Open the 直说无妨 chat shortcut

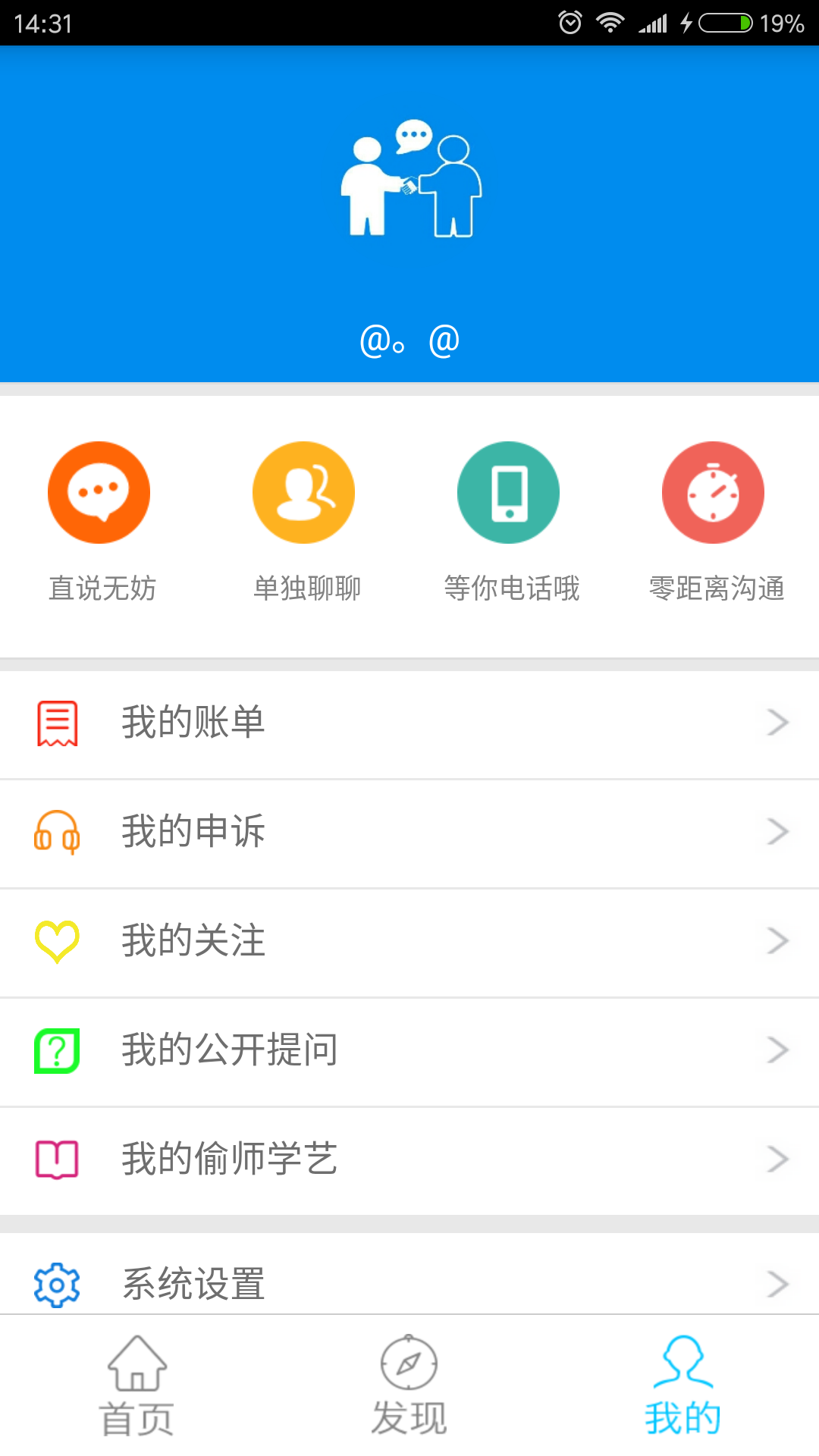tap(99, 493)
